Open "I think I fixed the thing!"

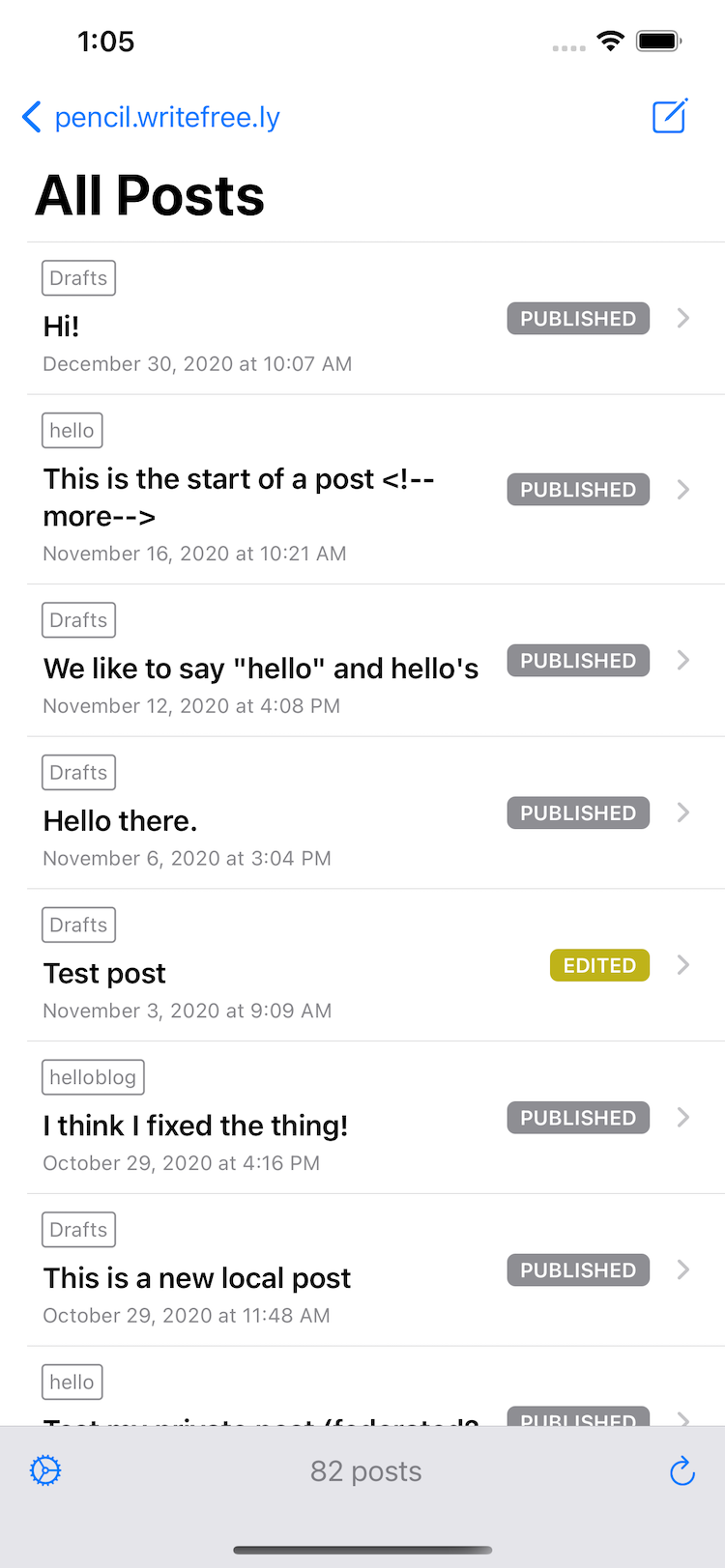pyautogui.click(x=376, y=1118)
